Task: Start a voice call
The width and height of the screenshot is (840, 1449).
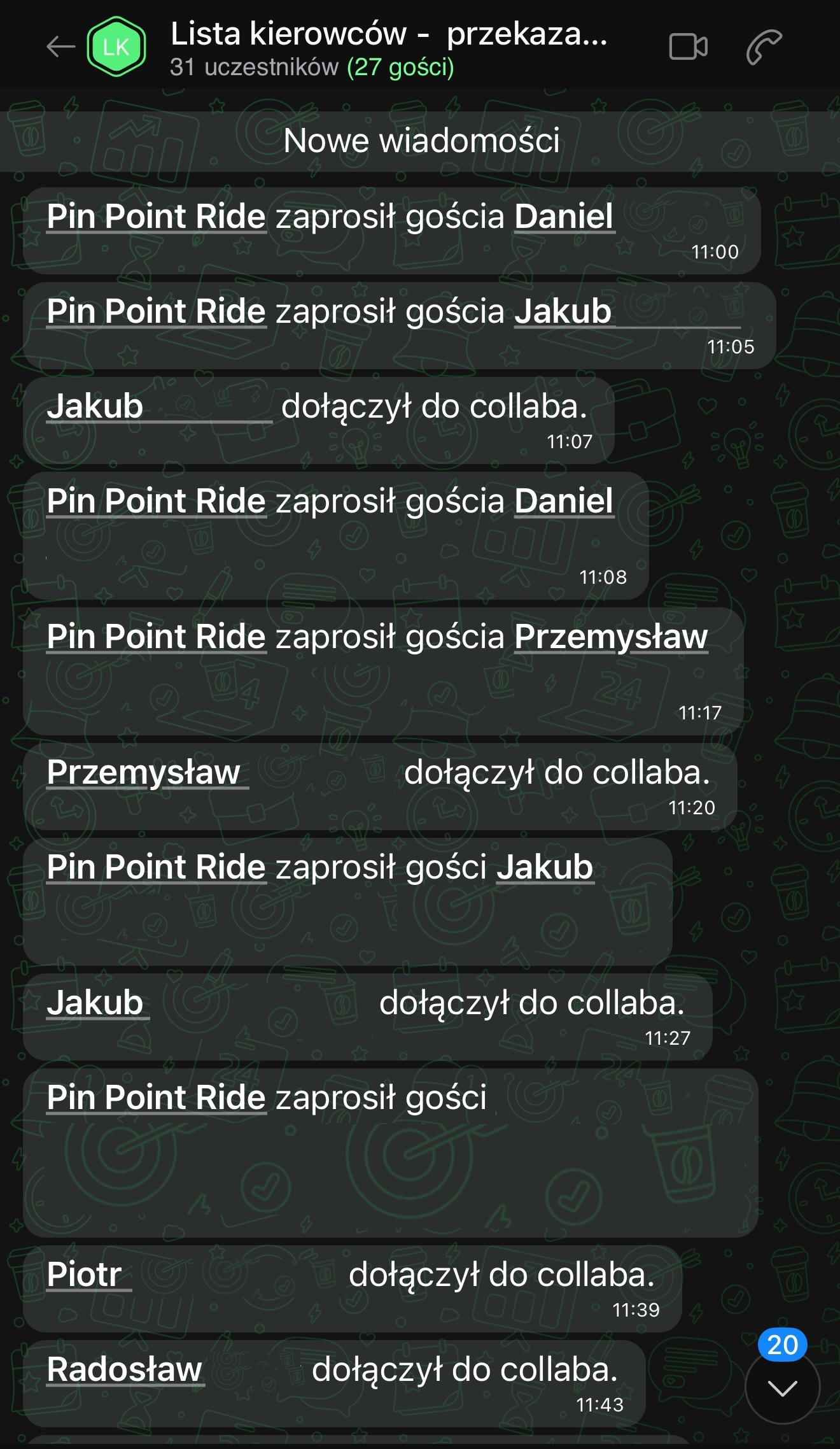Action: [x=764, y=47]
